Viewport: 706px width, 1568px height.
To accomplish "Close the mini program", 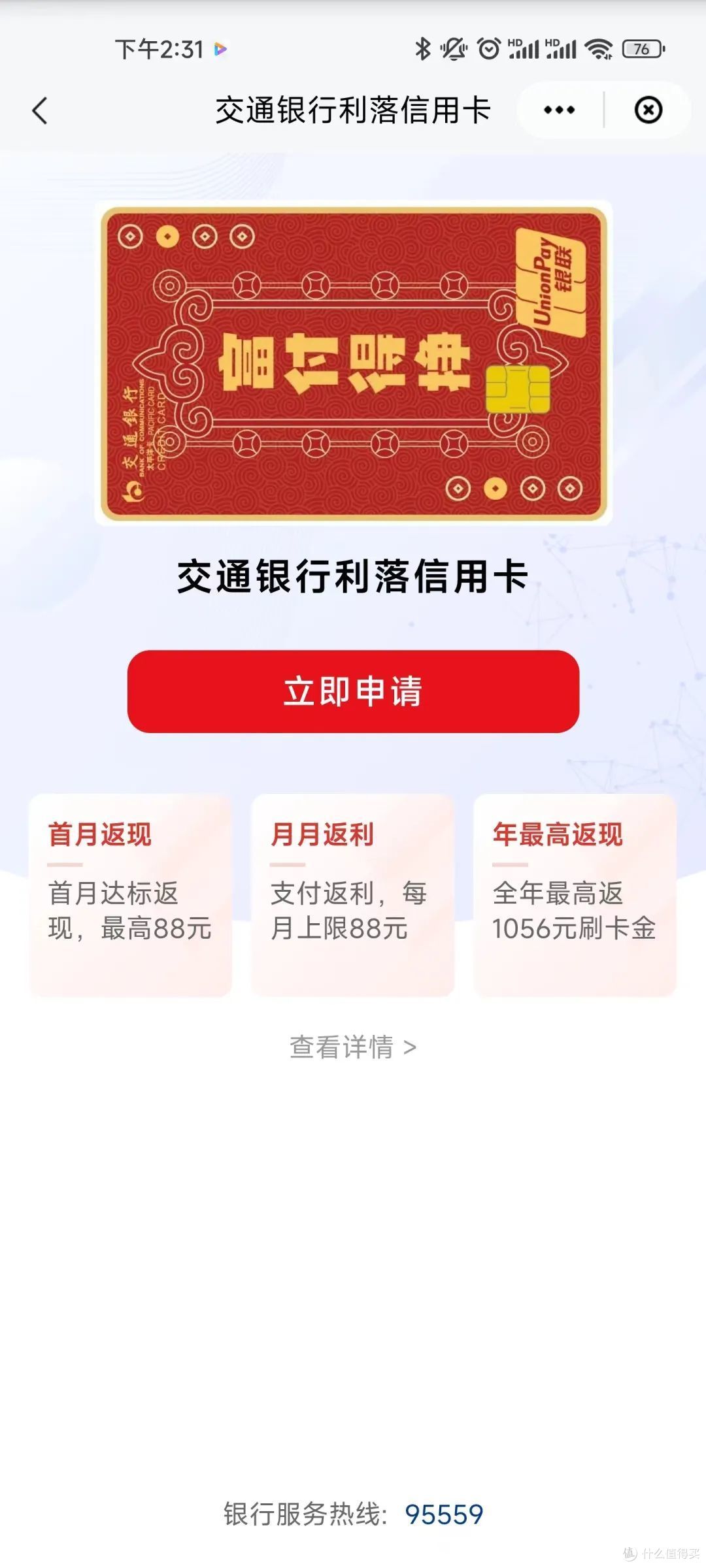I will (648, 110).
